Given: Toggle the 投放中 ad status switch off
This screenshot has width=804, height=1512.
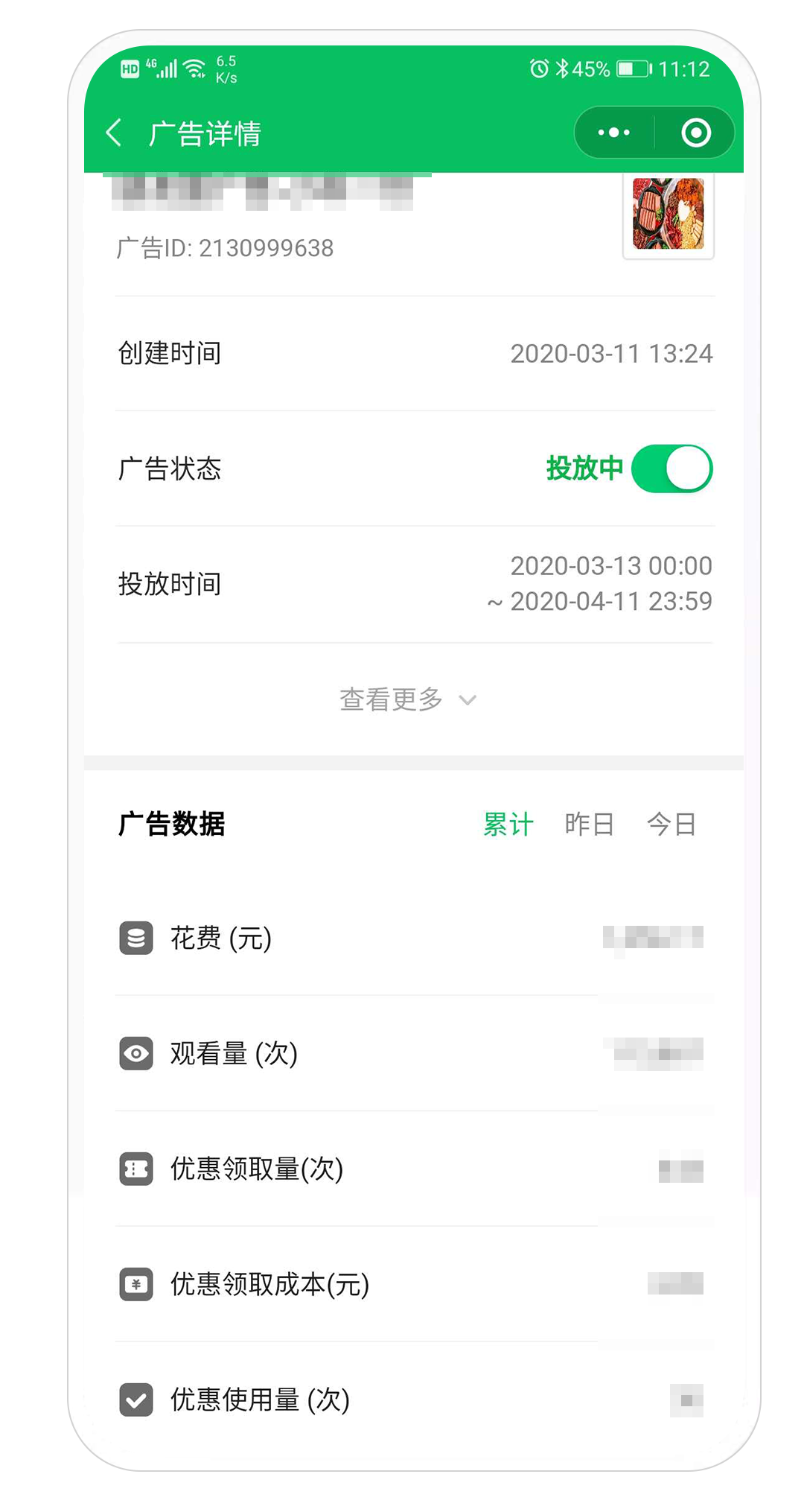Looking at the screenshot, I should click(671, 468).
